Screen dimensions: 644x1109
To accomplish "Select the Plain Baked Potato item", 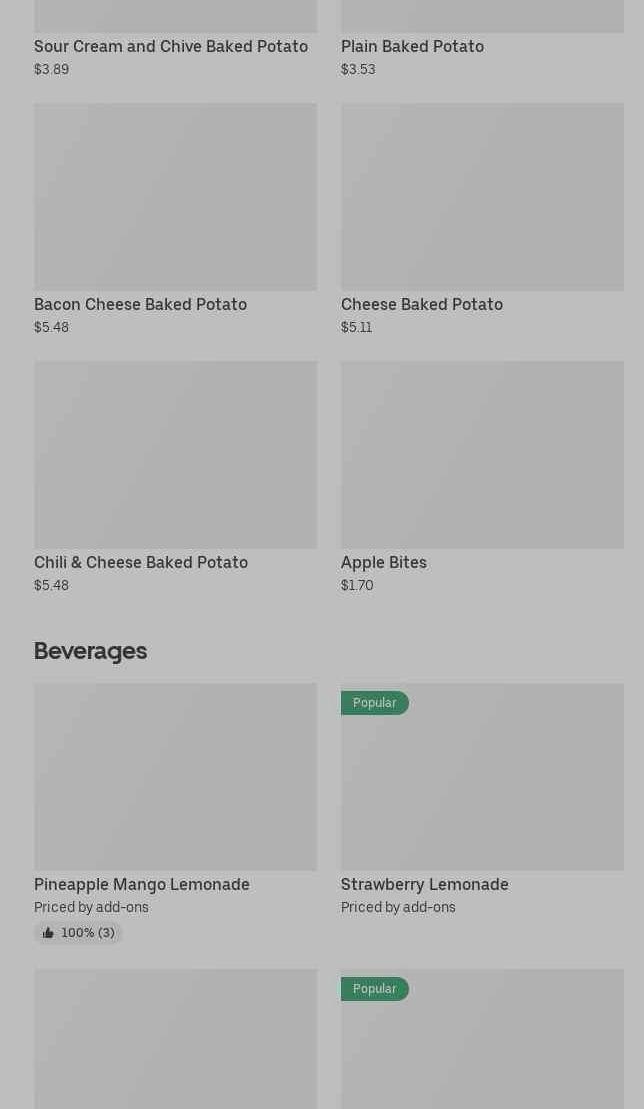I will pos(482,39).
